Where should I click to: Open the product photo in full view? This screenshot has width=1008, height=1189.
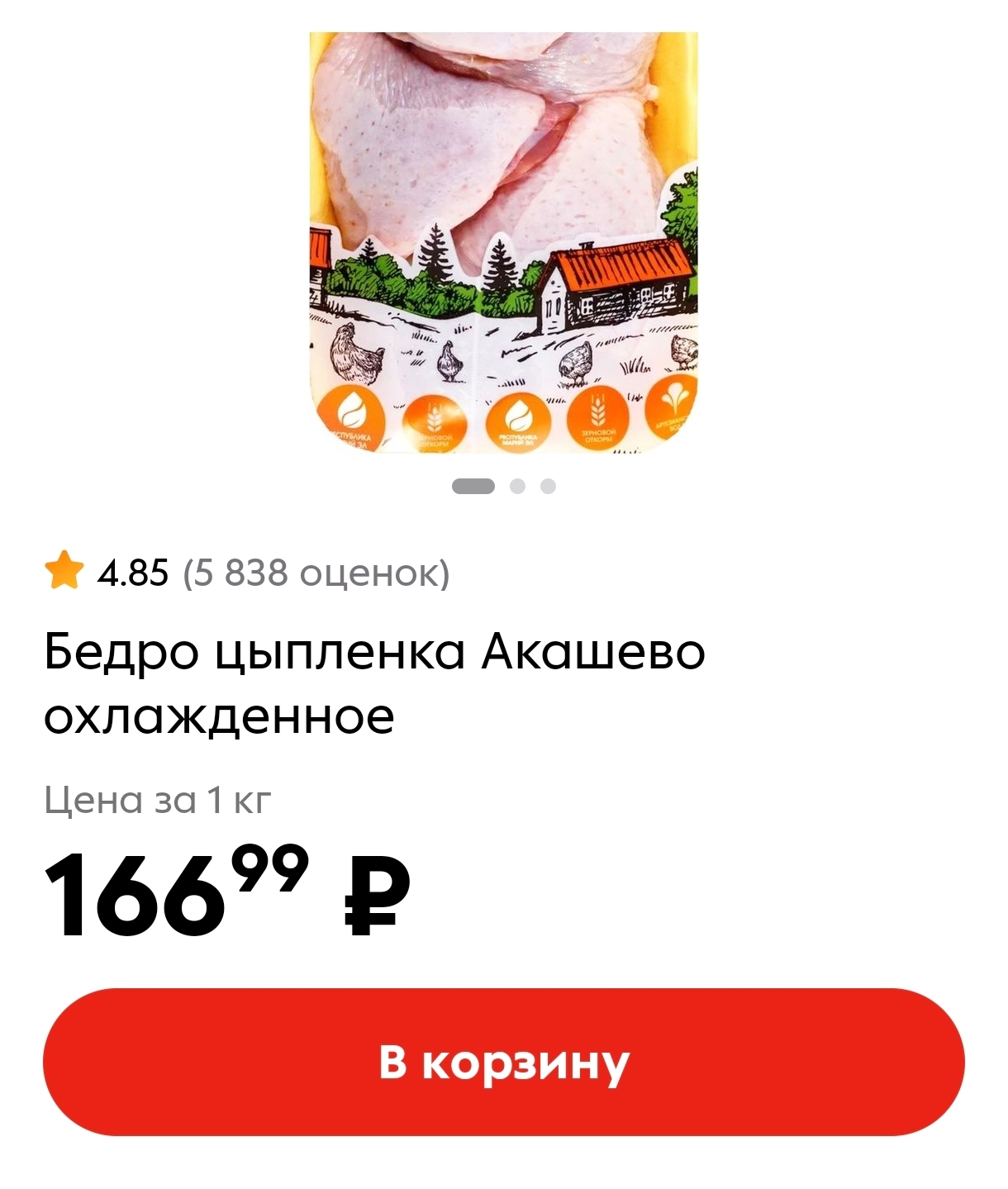pyautogui.click(x=503, y=241)
